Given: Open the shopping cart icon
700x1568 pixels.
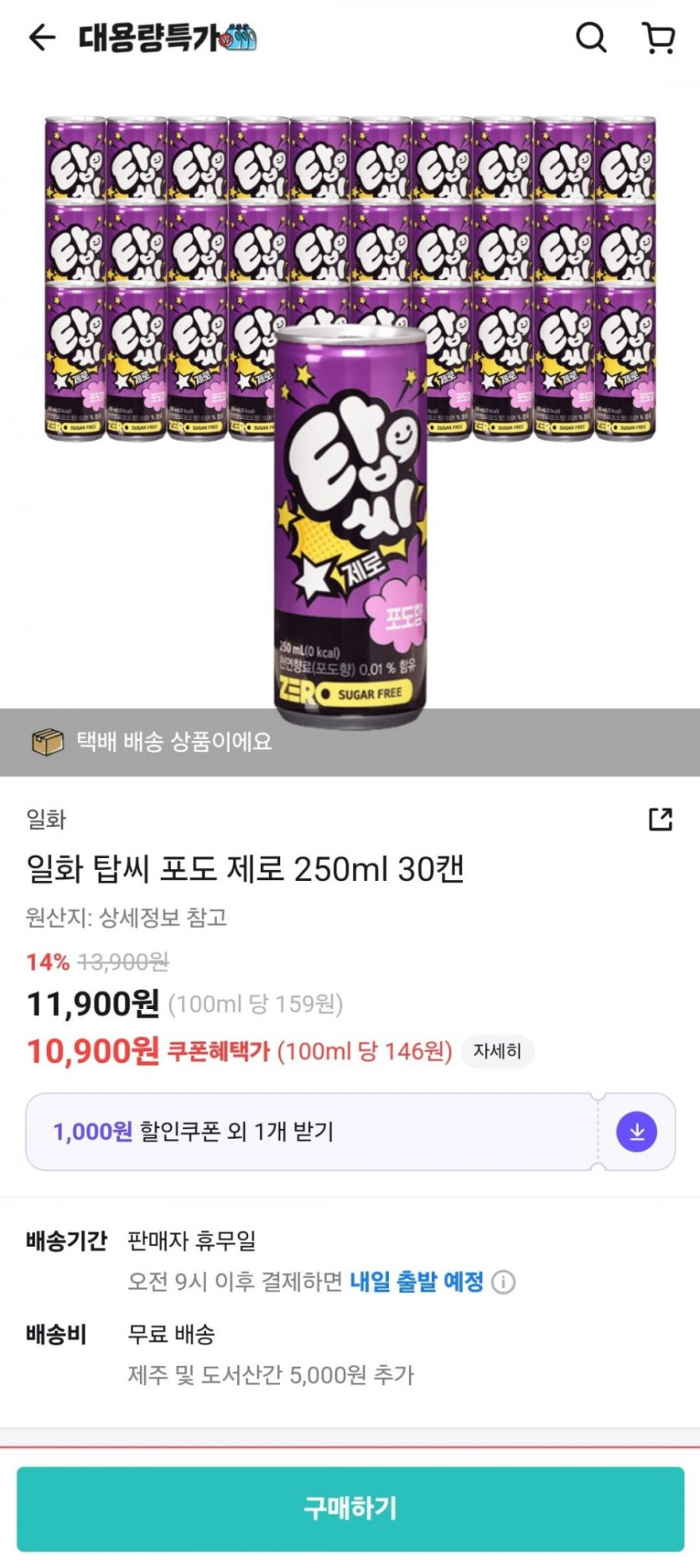Looking at the screenshot, I should (x=658, y=37).
